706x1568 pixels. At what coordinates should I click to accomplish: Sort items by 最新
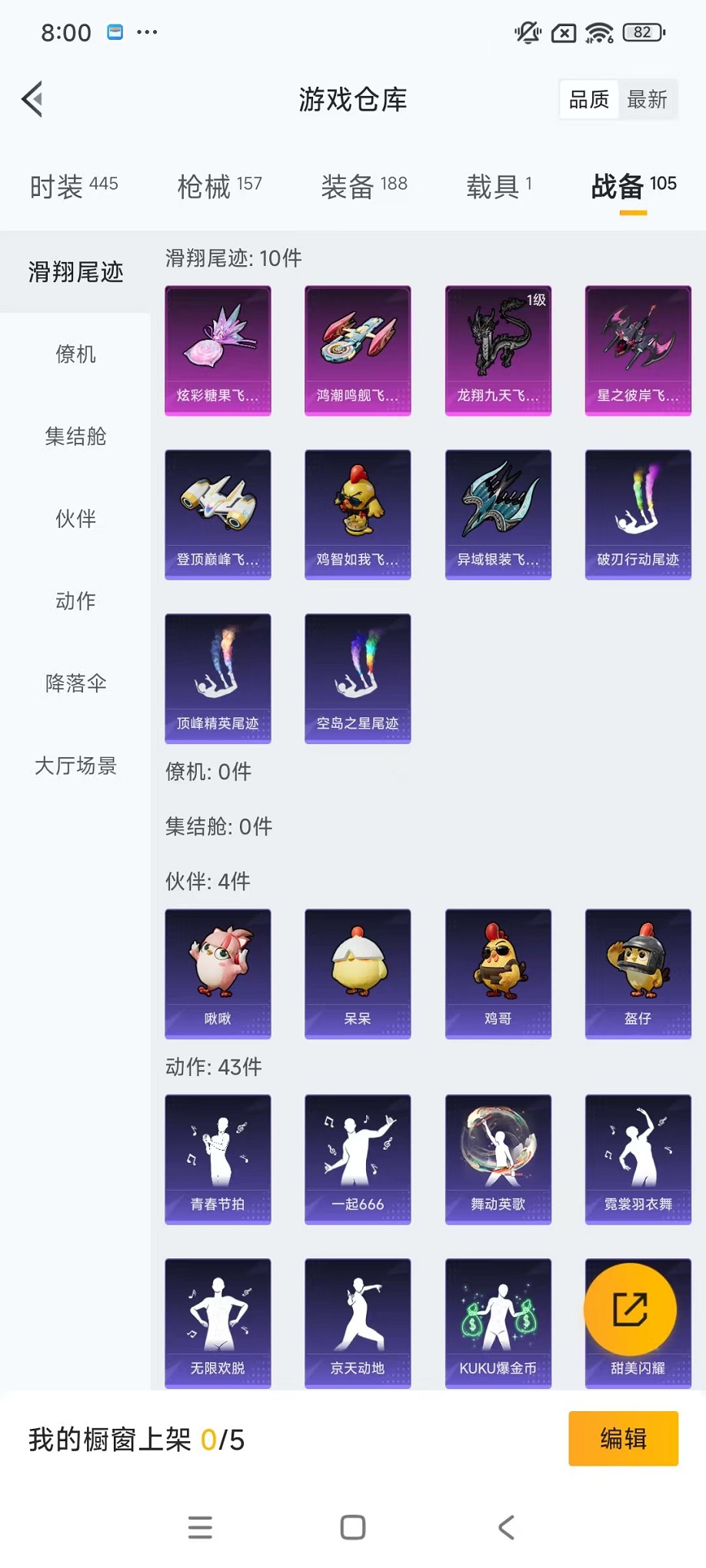(x=647, y=99)
